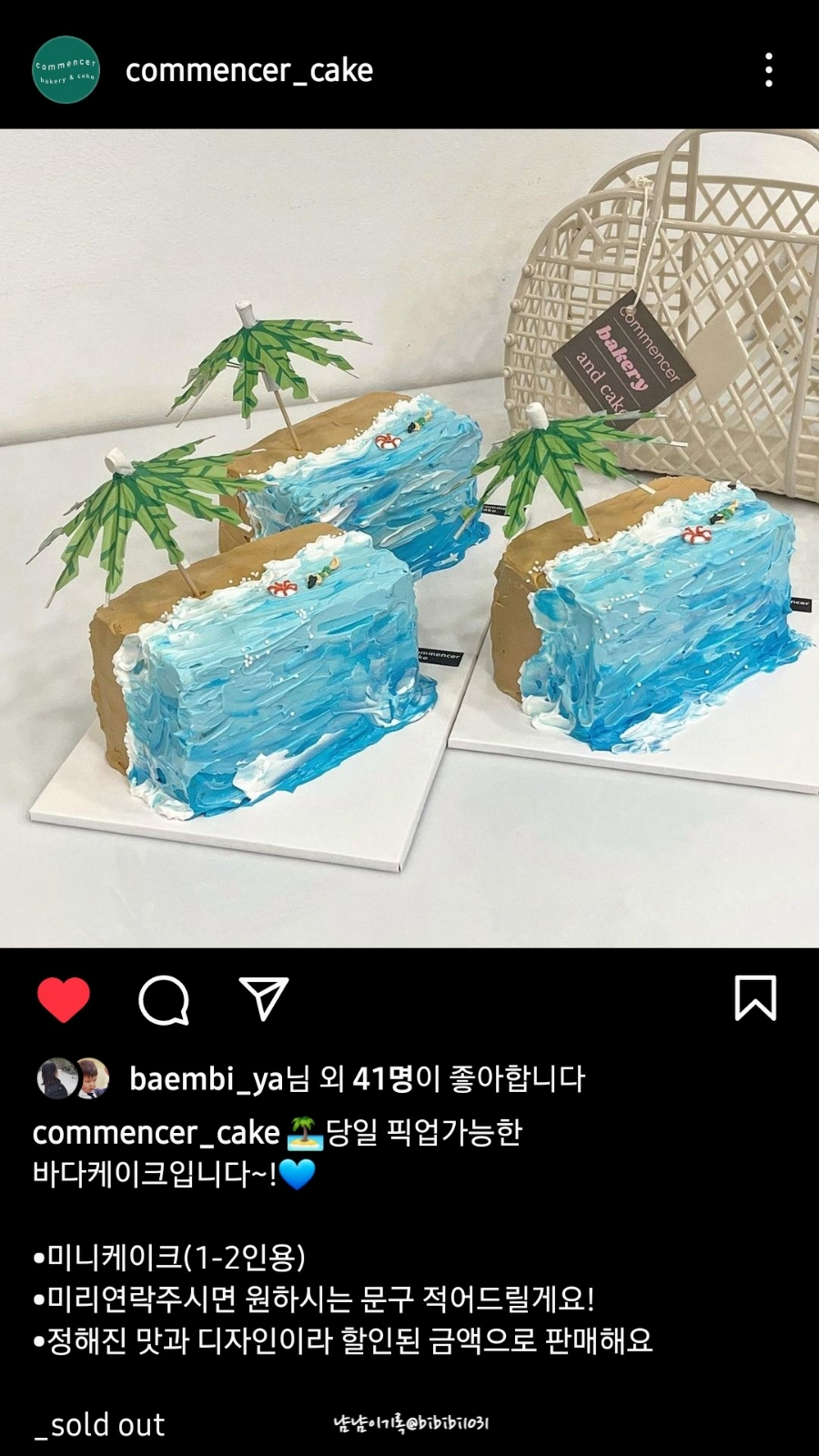Share this post via the paper plane
Viewport: 819px width, 1456px height.
[x=264, y=999]
